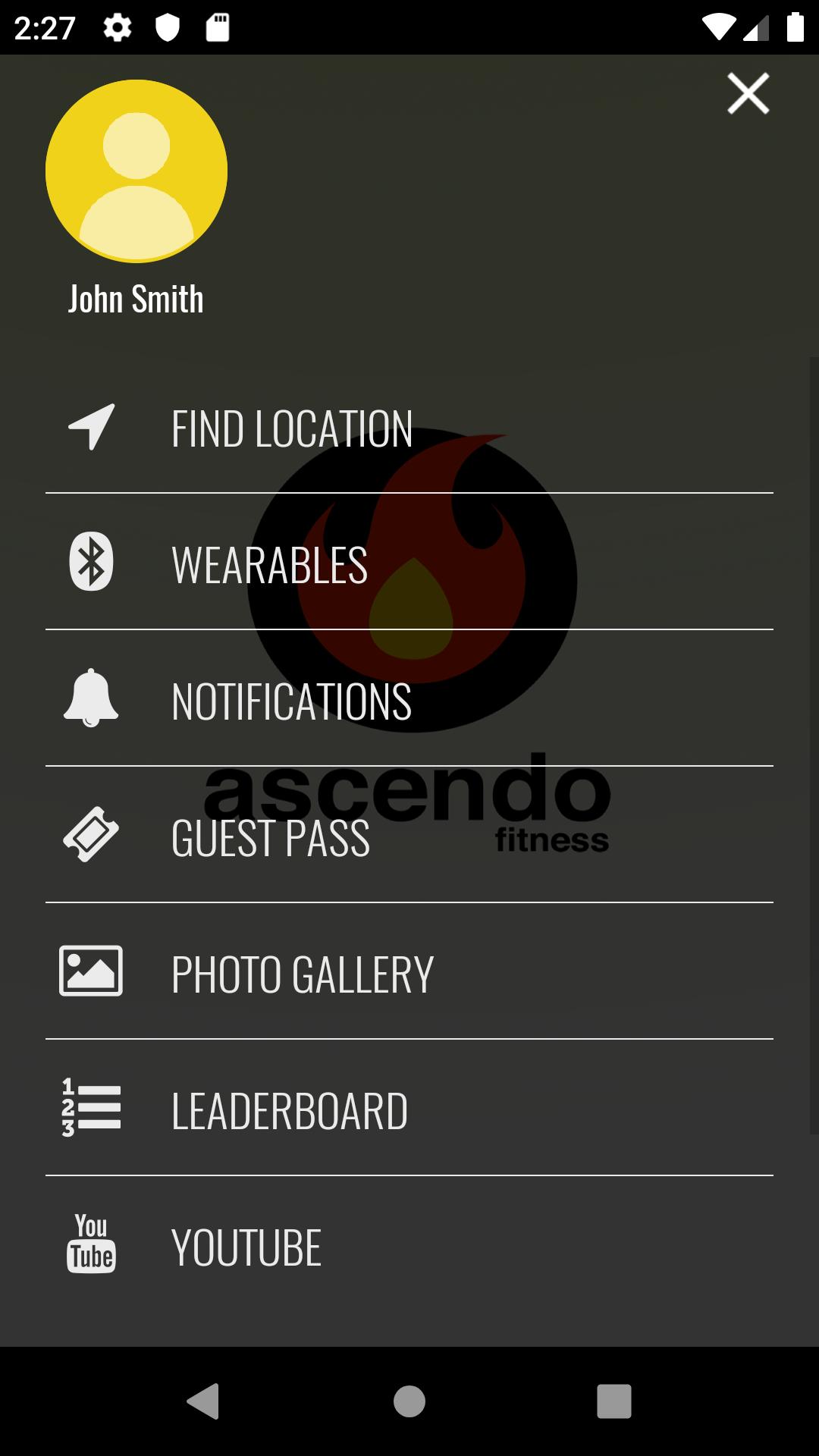
Task: Open John Smith's profile avatar
Action: click(x=136, y=171)
